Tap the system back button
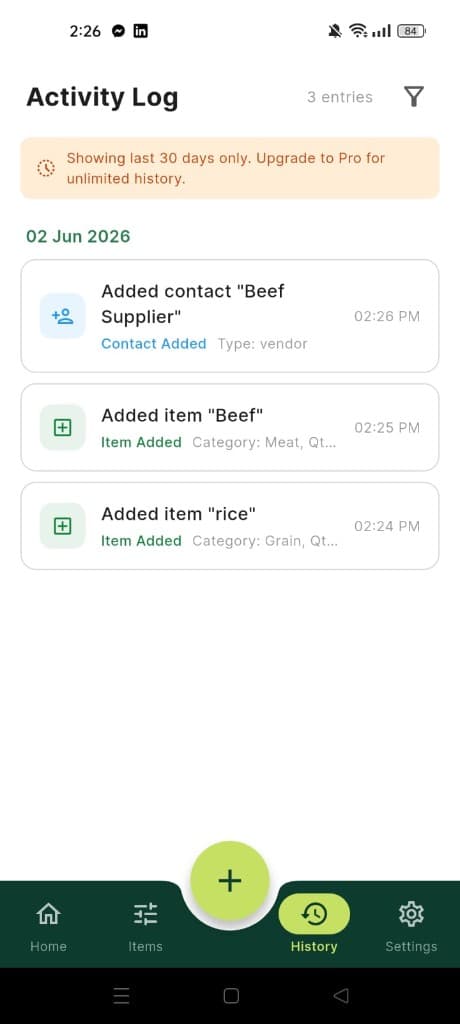The width and height of the screenshot is (460, 1024). click(x=340, y=995)
